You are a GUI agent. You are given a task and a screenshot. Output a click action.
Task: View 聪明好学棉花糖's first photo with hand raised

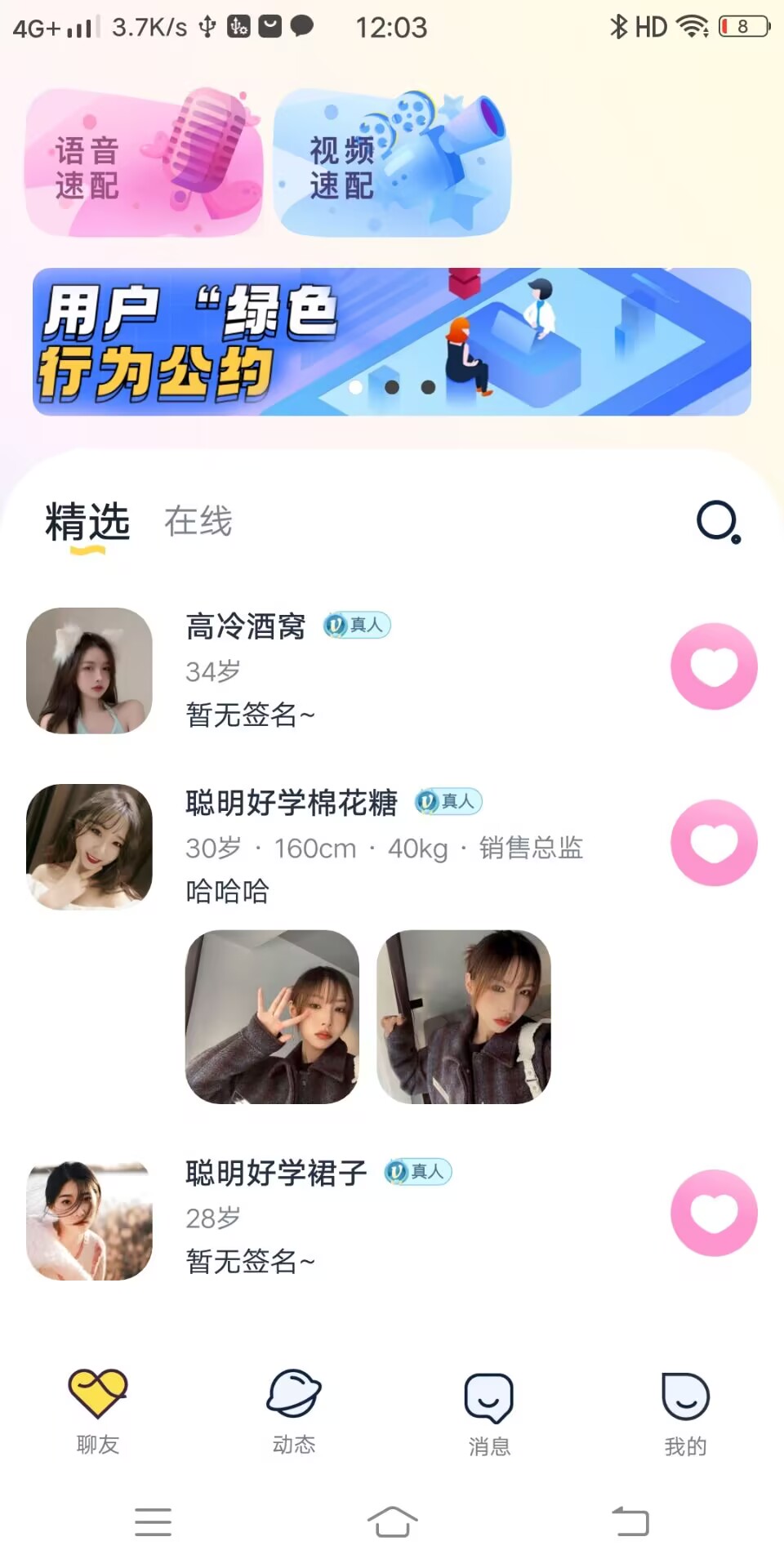[272, 1017]
